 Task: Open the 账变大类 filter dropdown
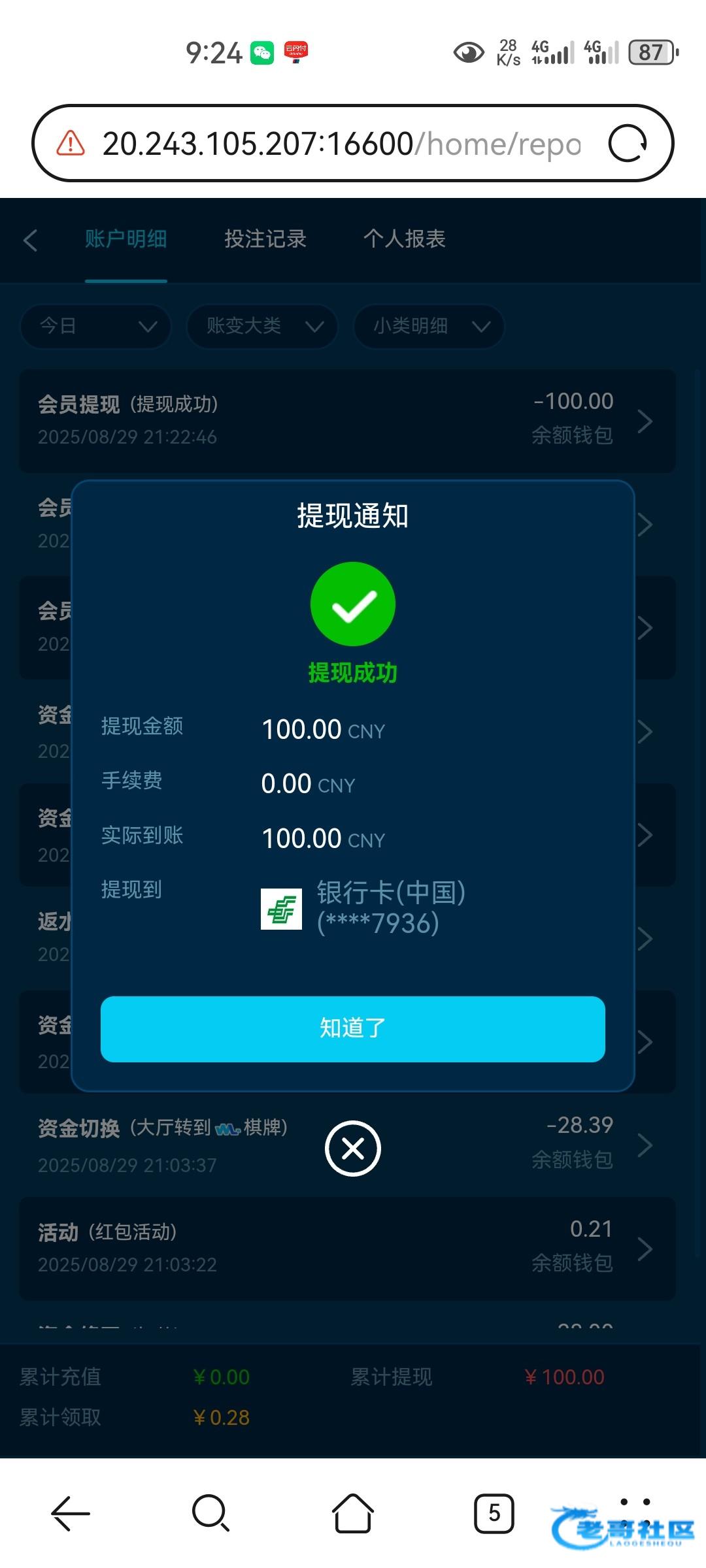tap(263, 325)
